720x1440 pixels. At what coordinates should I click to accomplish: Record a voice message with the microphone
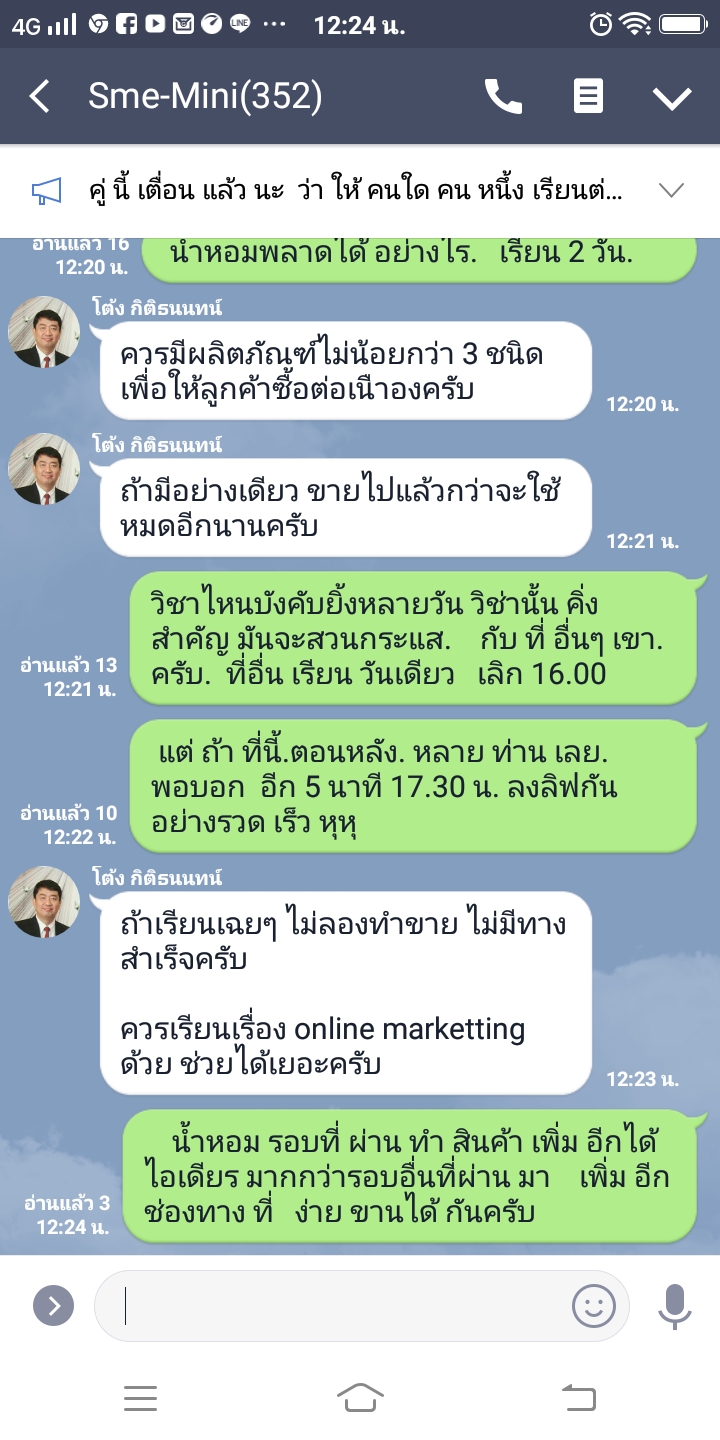pyautogui.click(x=675, y=1305)
